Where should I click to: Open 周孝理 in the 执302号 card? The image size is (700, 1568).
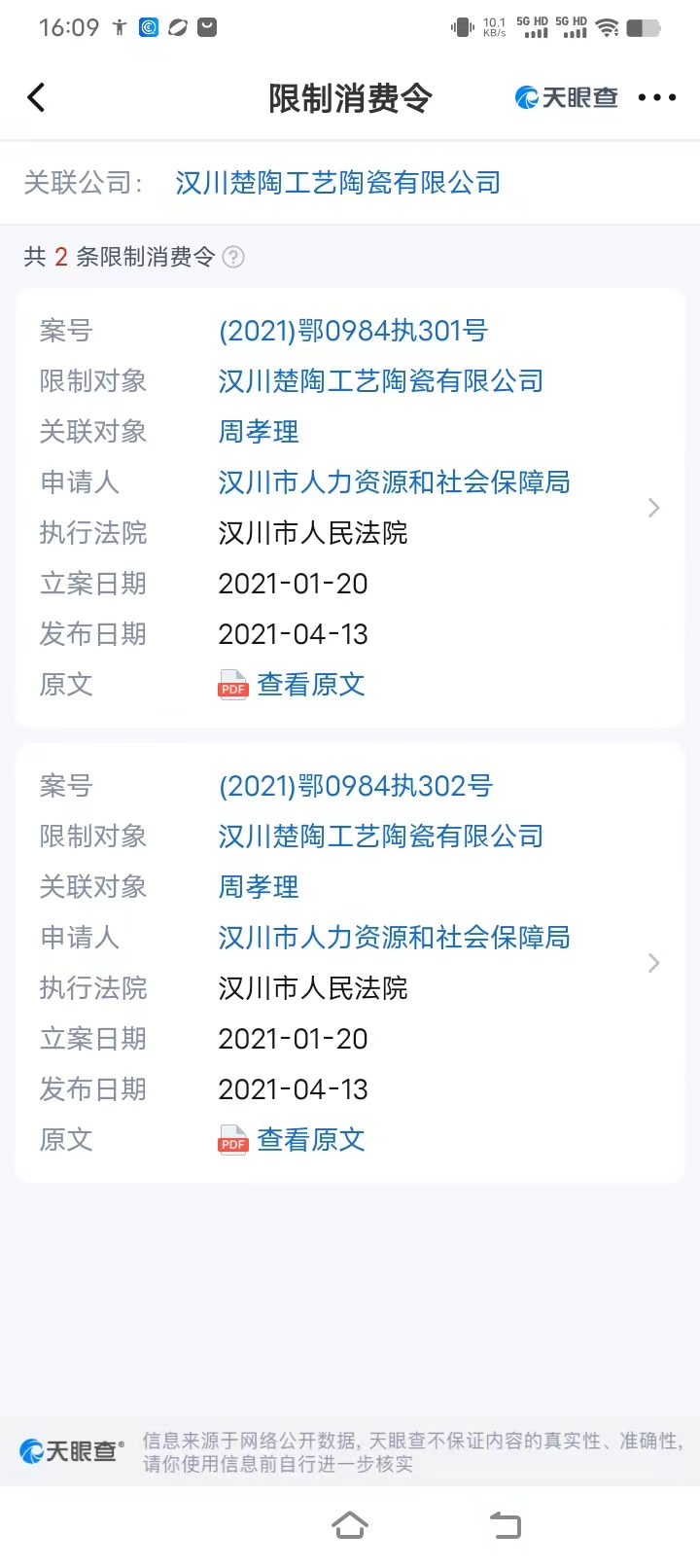pos(259,887)
